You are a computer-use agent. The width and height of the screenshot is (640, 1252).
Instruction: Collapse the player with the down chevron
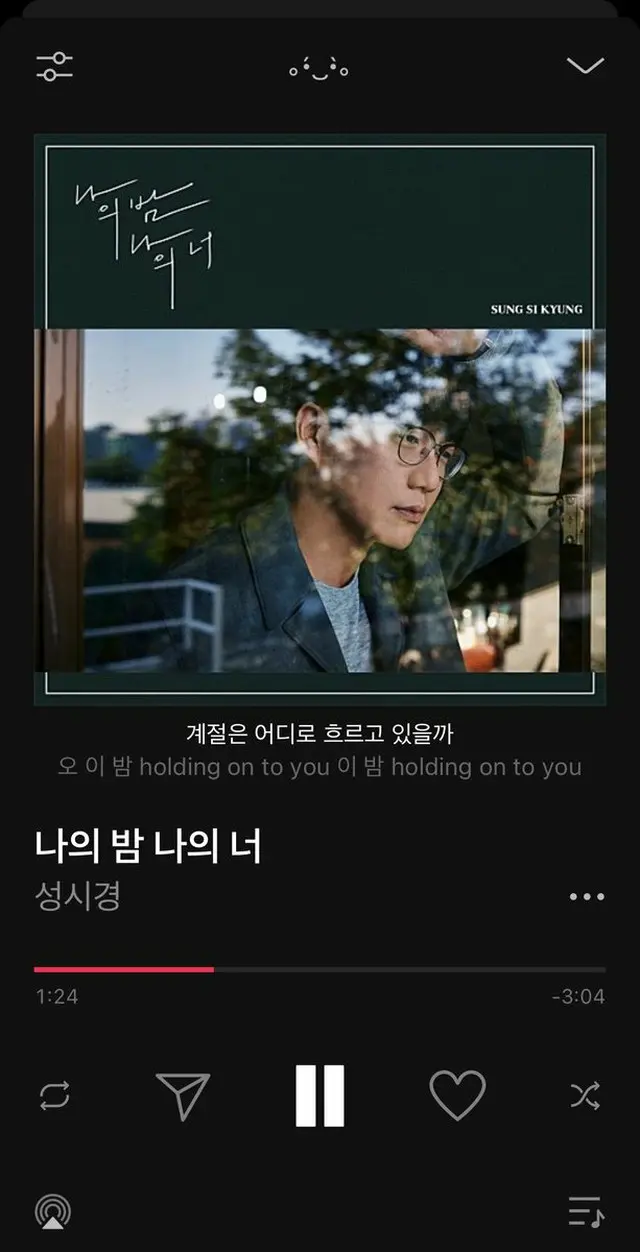(585, 66)
